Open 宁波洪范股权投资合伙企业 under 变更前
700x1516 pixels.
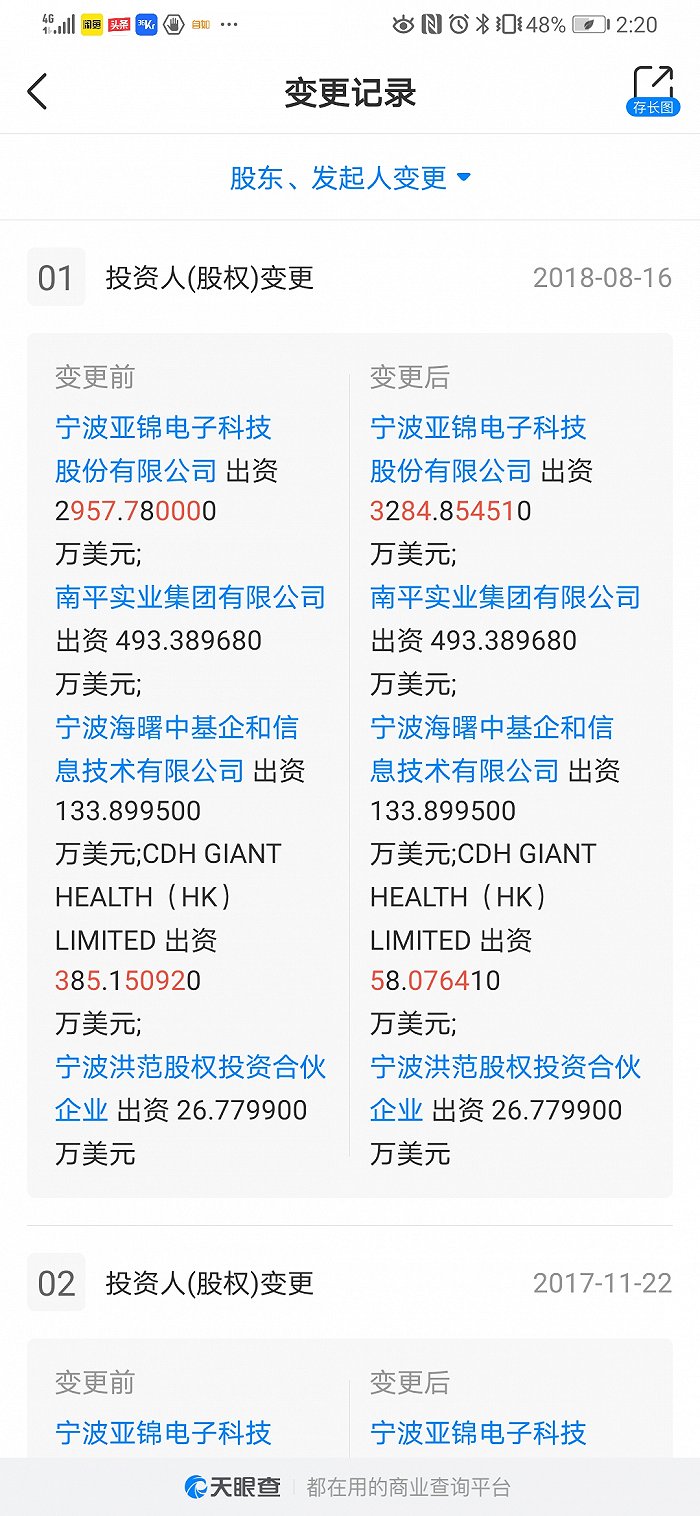[190, 1088]
